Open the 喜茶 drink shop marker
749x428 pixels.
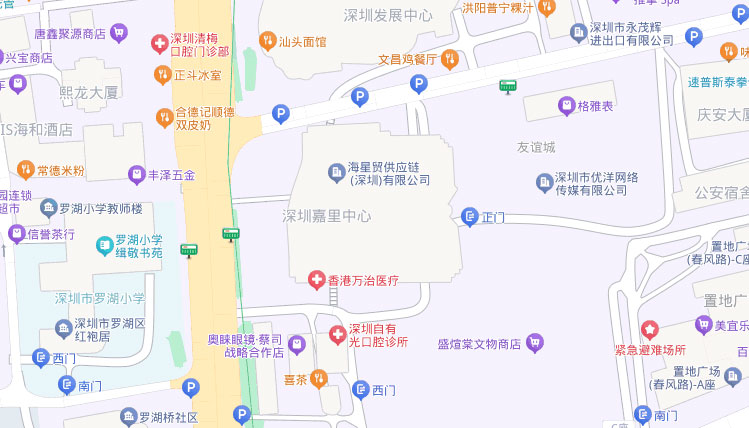pos(319,378)
